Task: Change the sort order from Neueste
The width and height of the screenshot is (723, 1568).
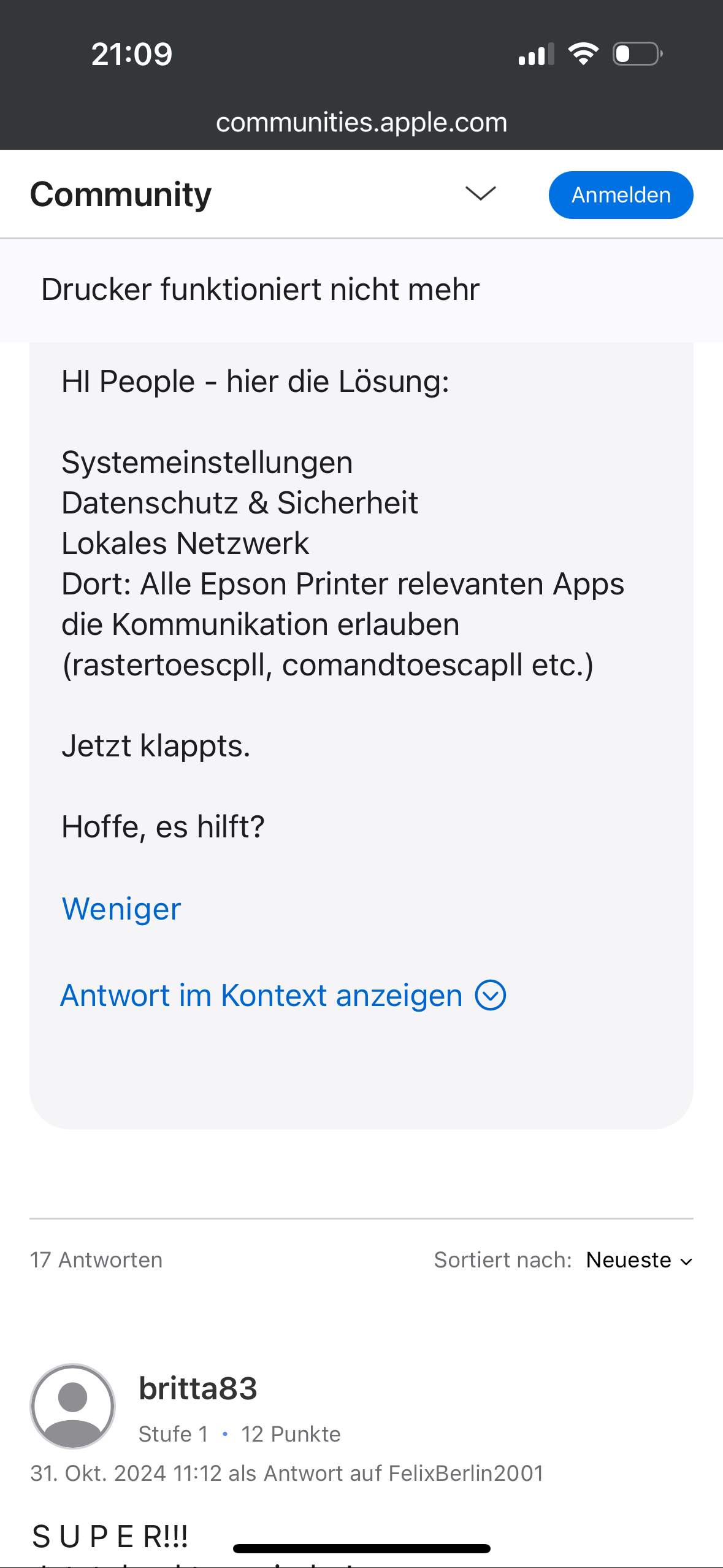Action: tap(639, 1260)
